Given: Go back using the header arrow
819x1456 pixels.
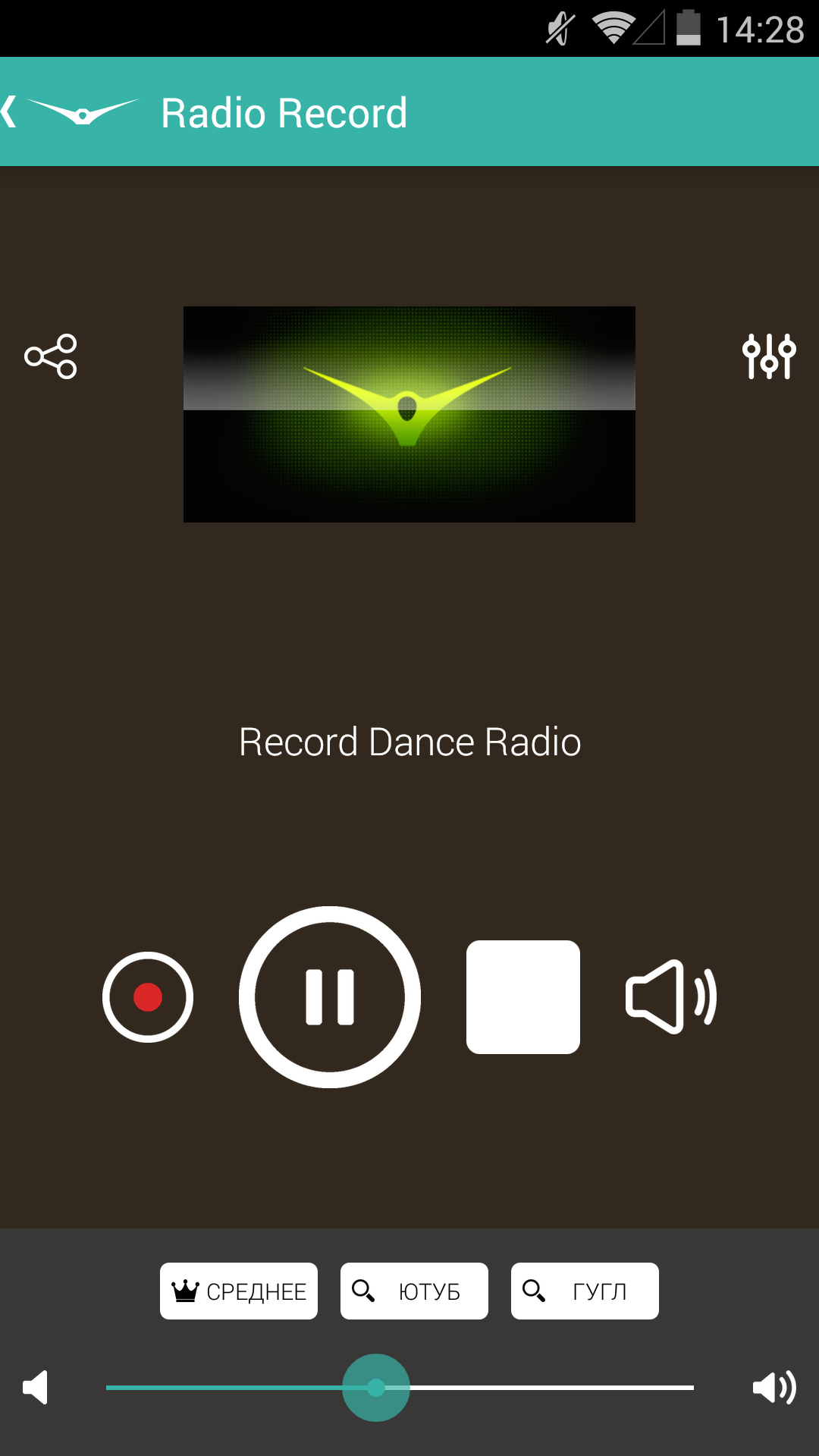Looking at the screenshot, I should pyautogui.click(x=11, y=112).
